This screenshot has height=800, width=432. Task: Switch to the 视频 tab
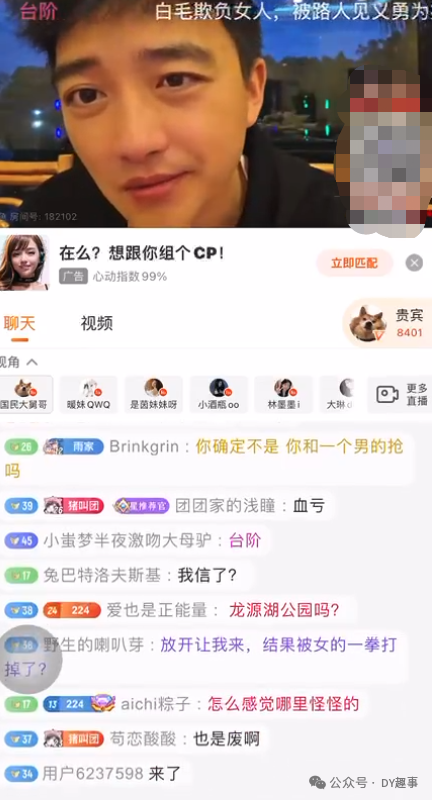pyautogui.click(x=96, y=323)
